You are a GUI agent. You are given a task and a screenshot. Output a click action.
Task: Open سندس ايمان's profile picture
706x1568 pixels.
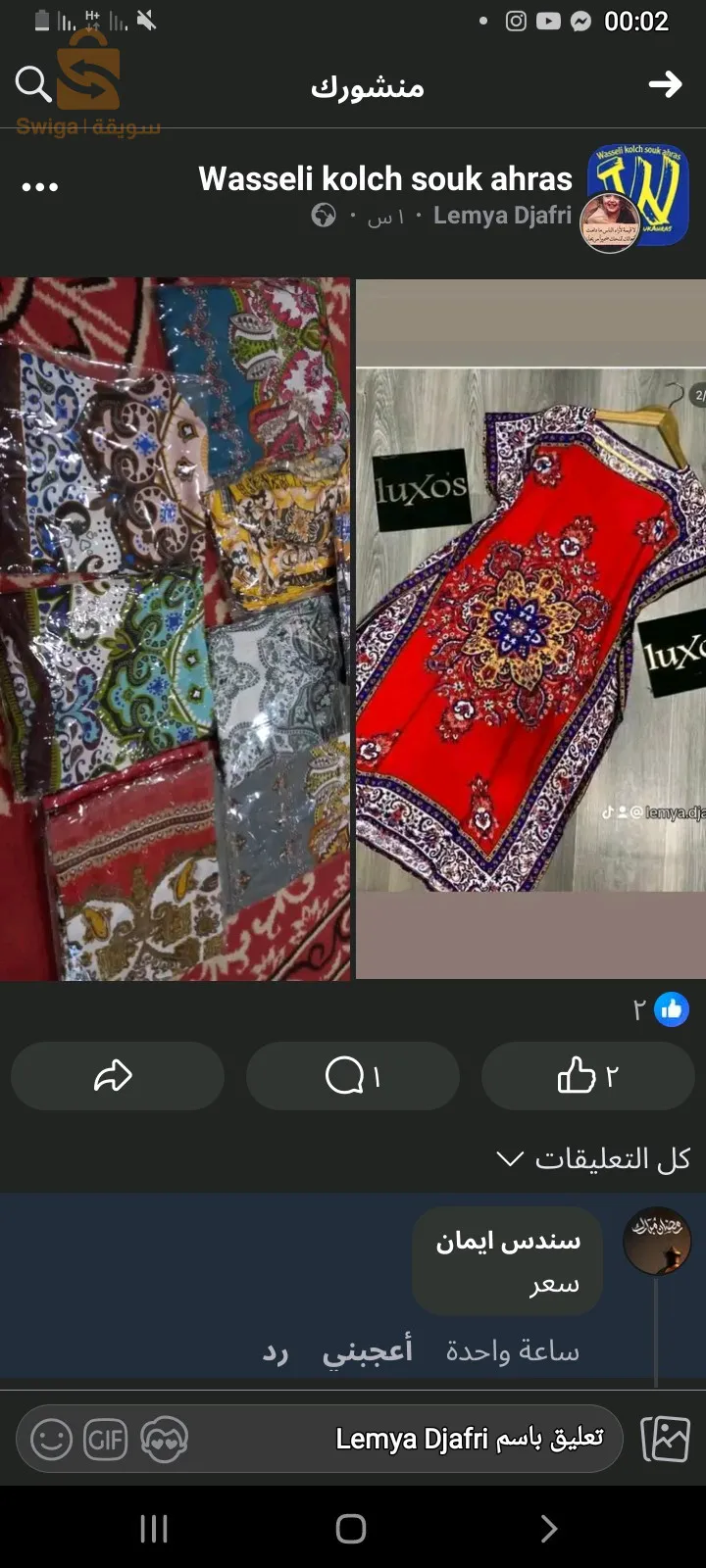click(x=657, y=1241)
